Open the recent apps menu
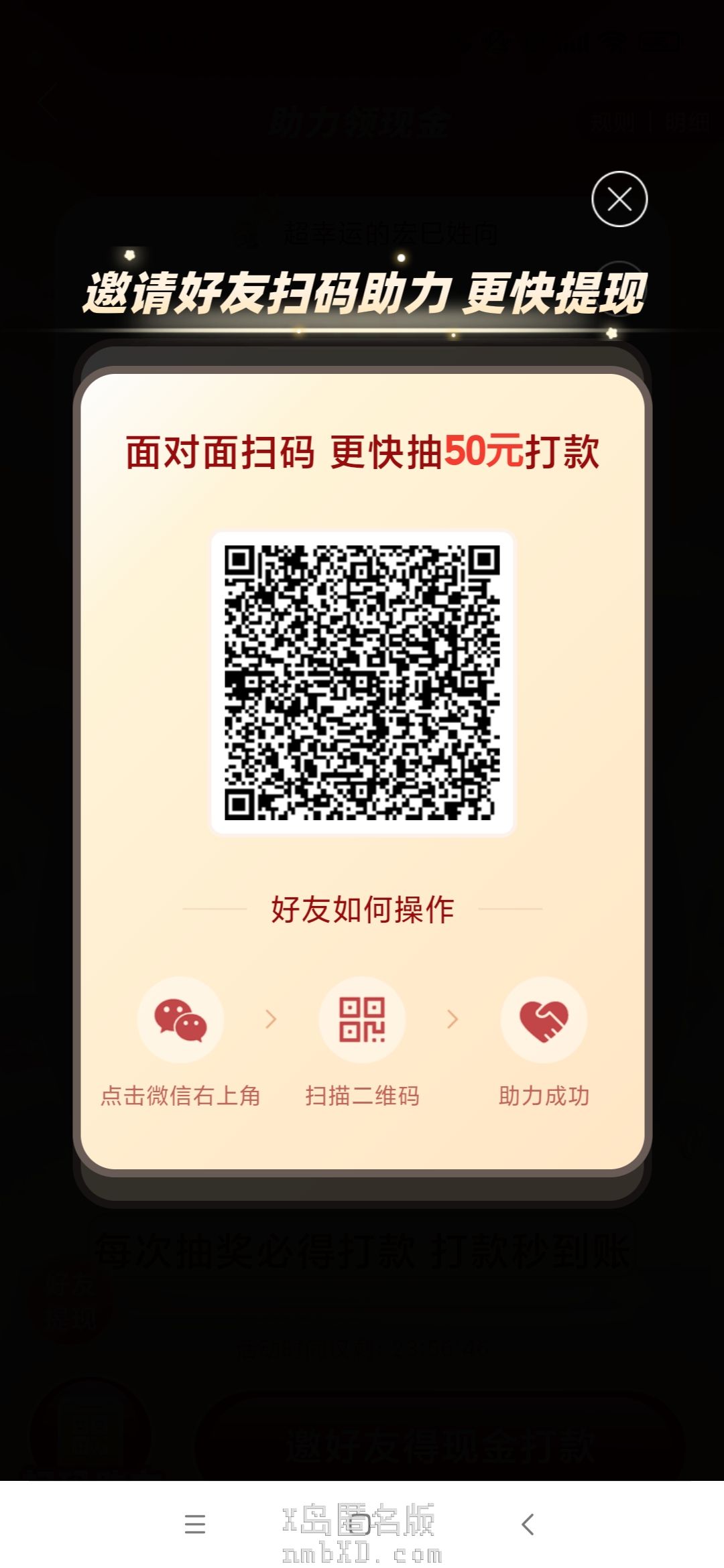 pos(195,1524)
